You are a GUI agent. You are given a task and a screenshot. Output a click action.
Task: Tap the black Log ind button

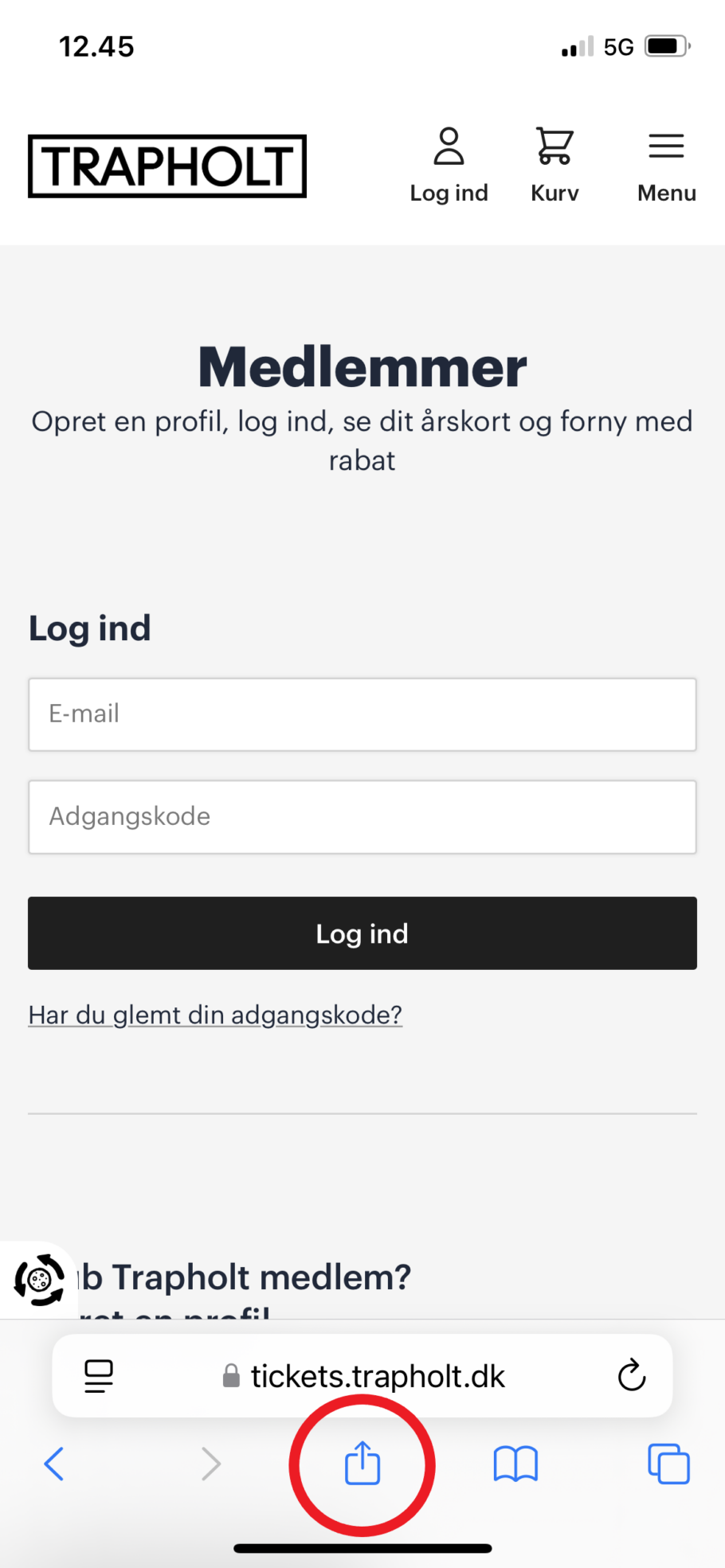coord(362,933)
